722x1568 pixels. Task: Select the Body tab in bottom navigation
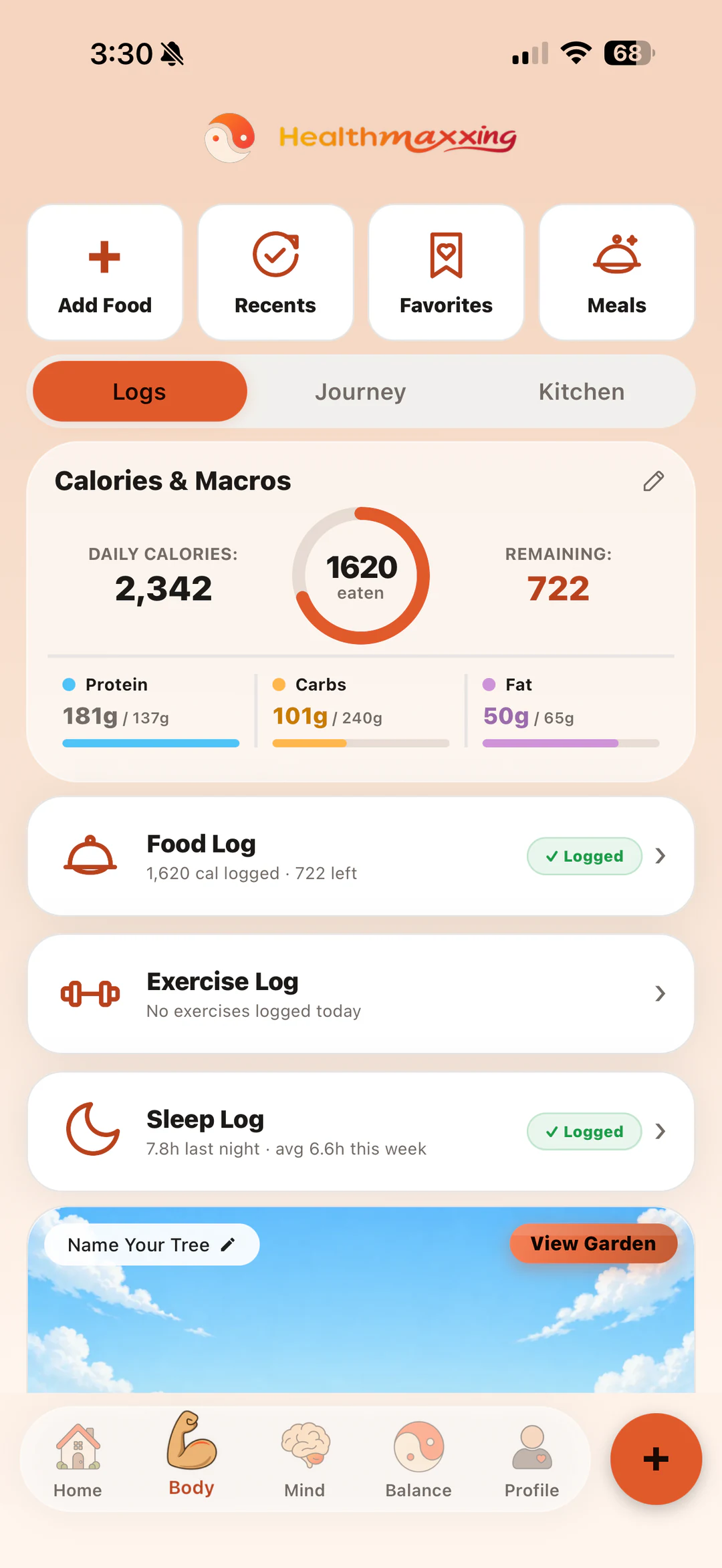pos(192,1454)
